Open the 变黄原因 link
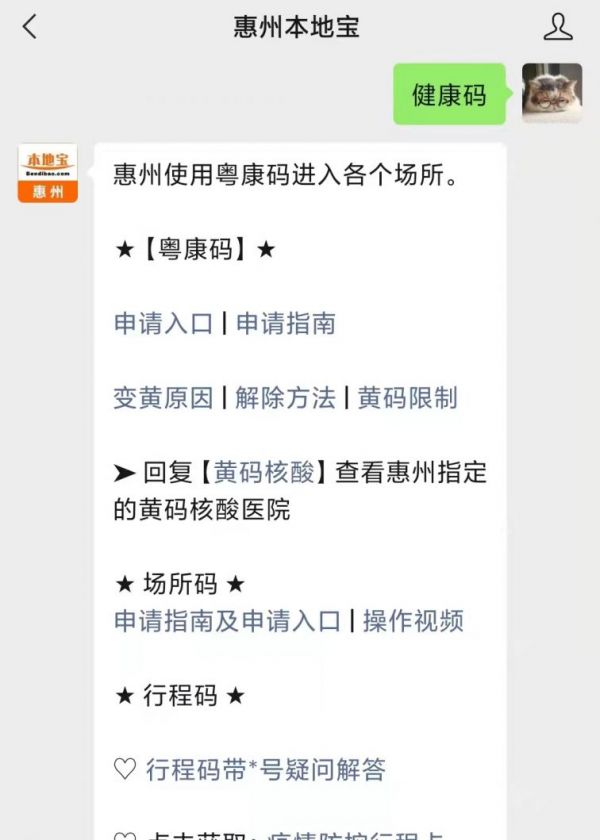600x840 pixels. tap(163, 397)
